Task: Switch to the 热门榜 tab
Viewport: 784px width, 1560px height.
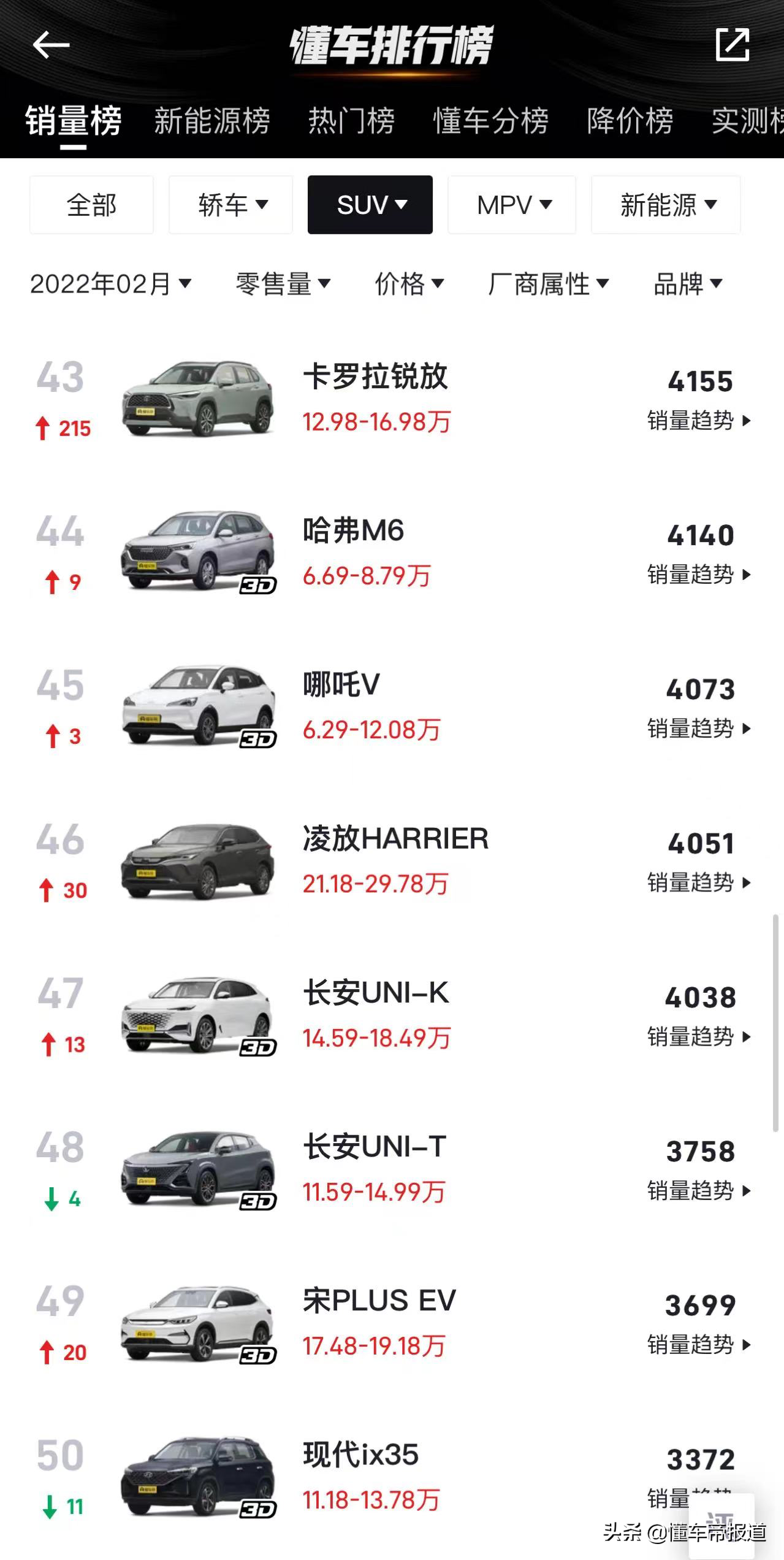Action: click(x=351, y=120)
